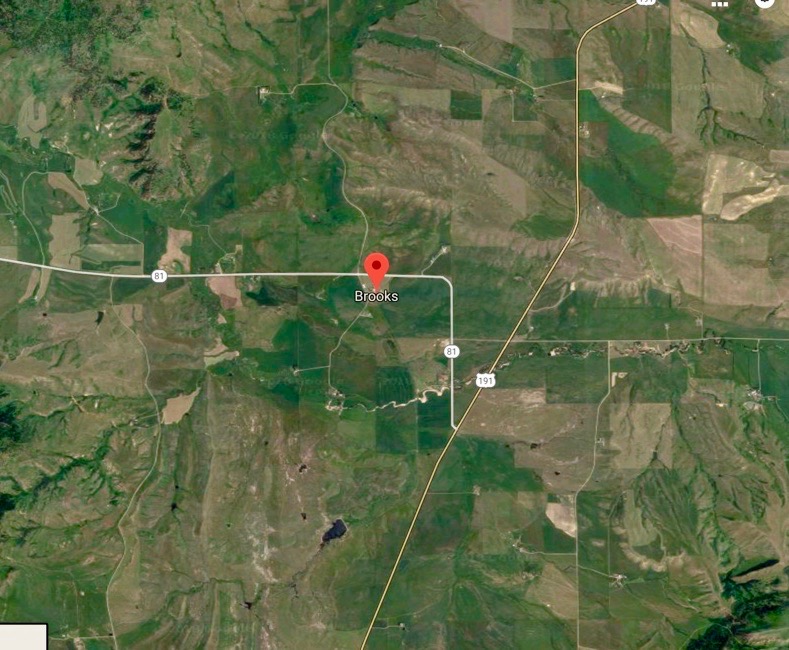Open the account icon at top right
The image size is (789, 650).
(766, 3)
